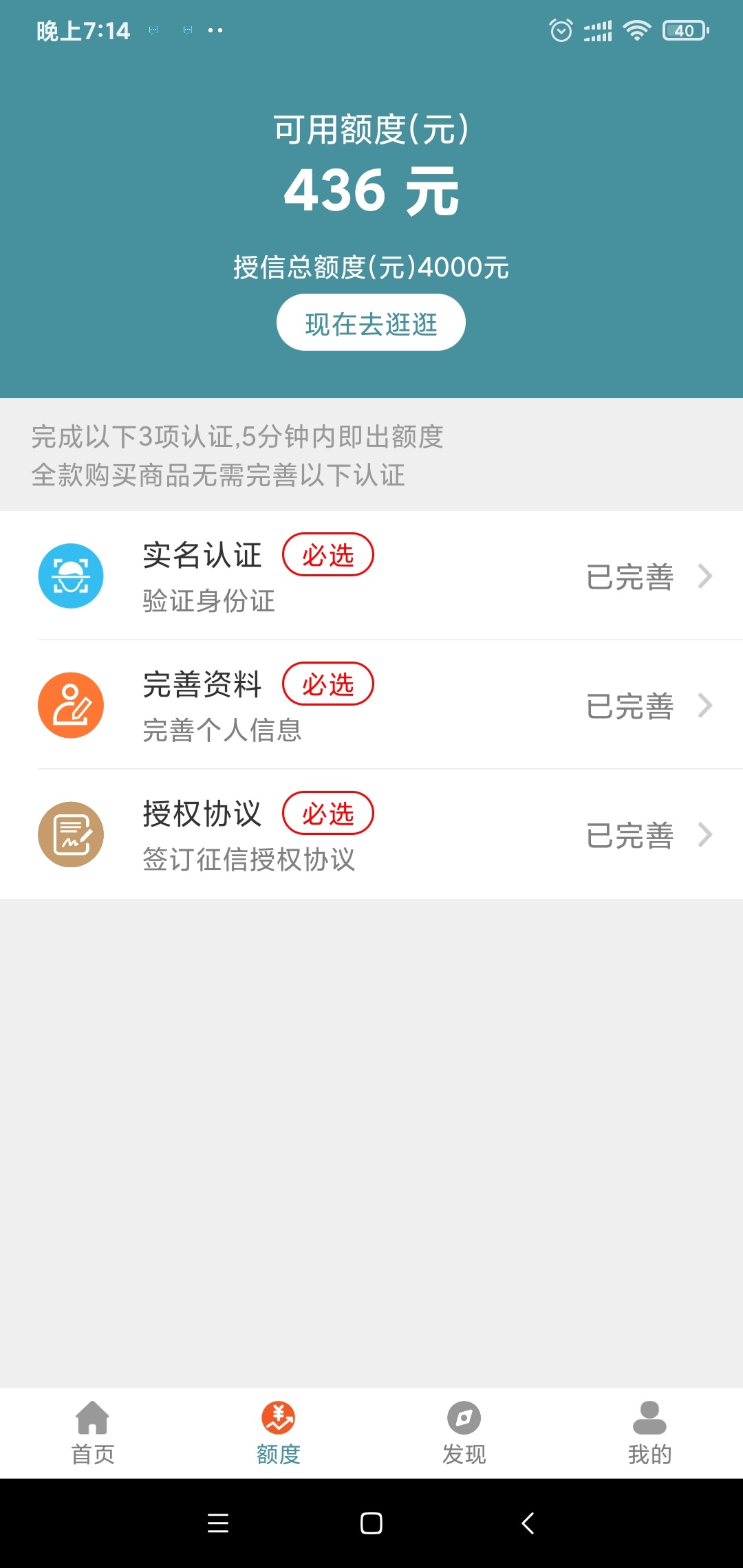This screenshot has width=743, height=1568.
Task: Open the 授权协议 row
Action: pyautogui.click(x=371, y=834)
